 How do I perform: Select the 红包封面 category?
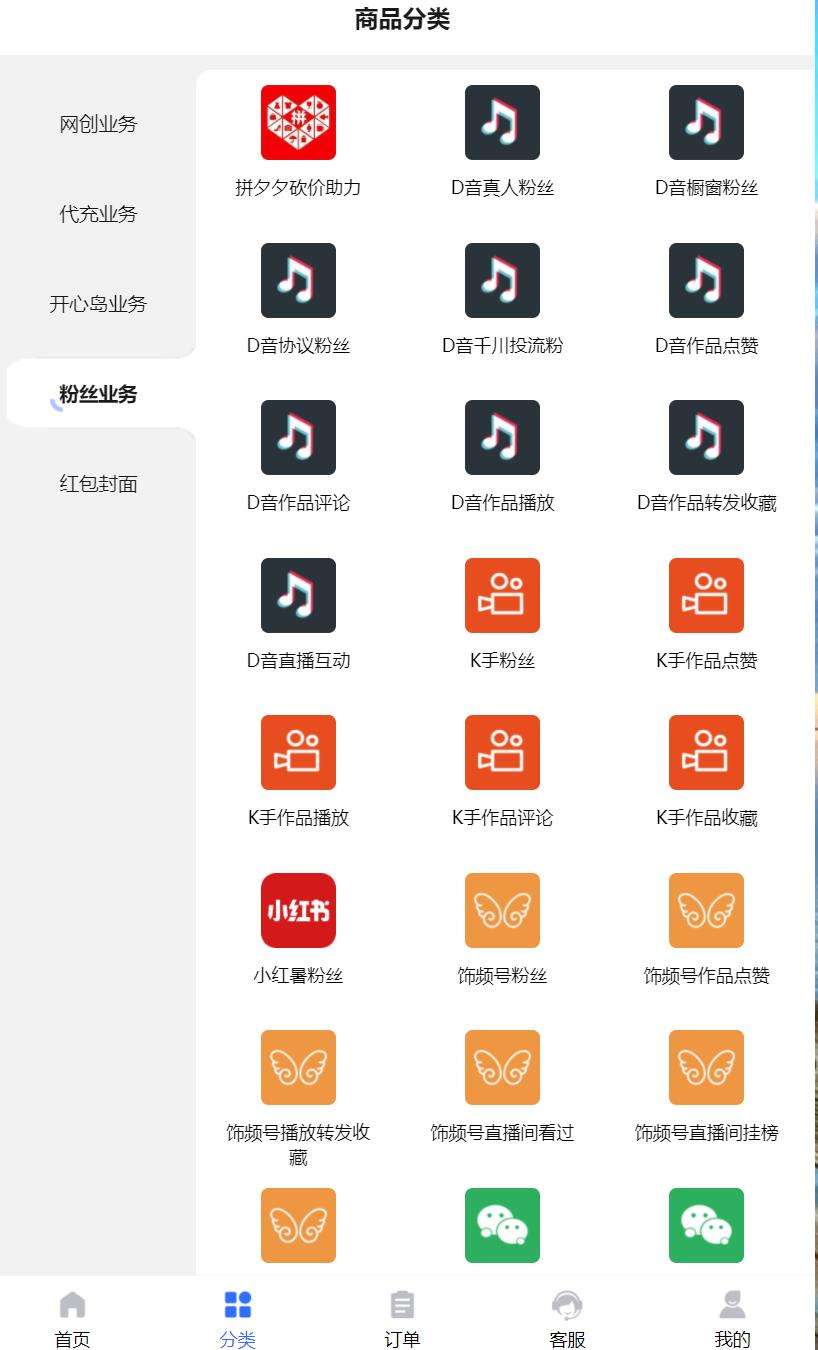point(98,484)
